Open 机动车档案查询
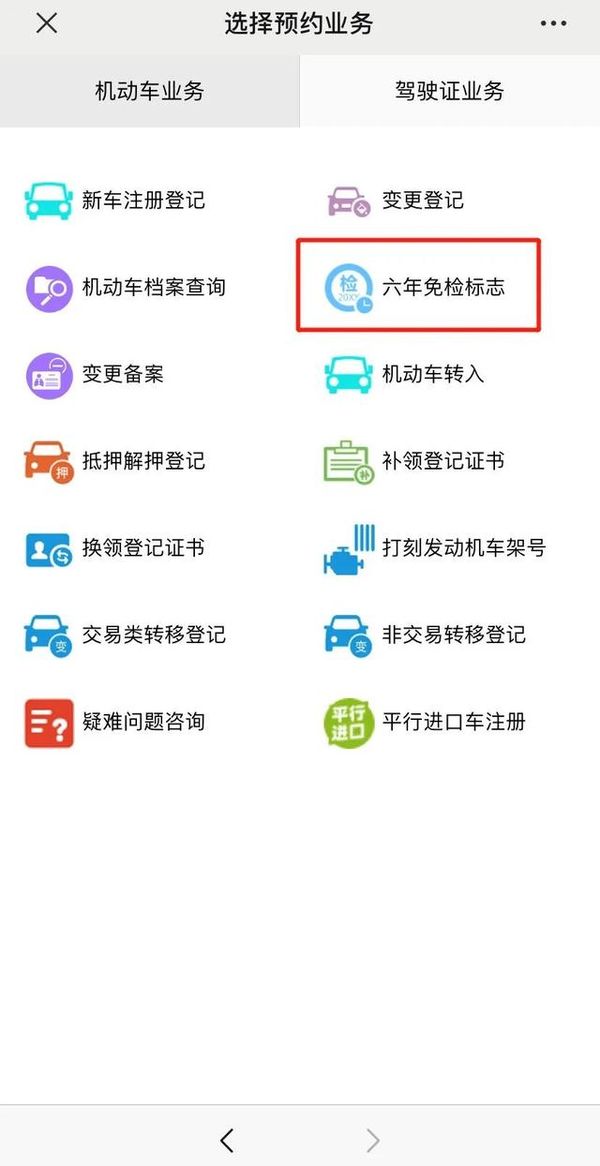 pos(125,287)
